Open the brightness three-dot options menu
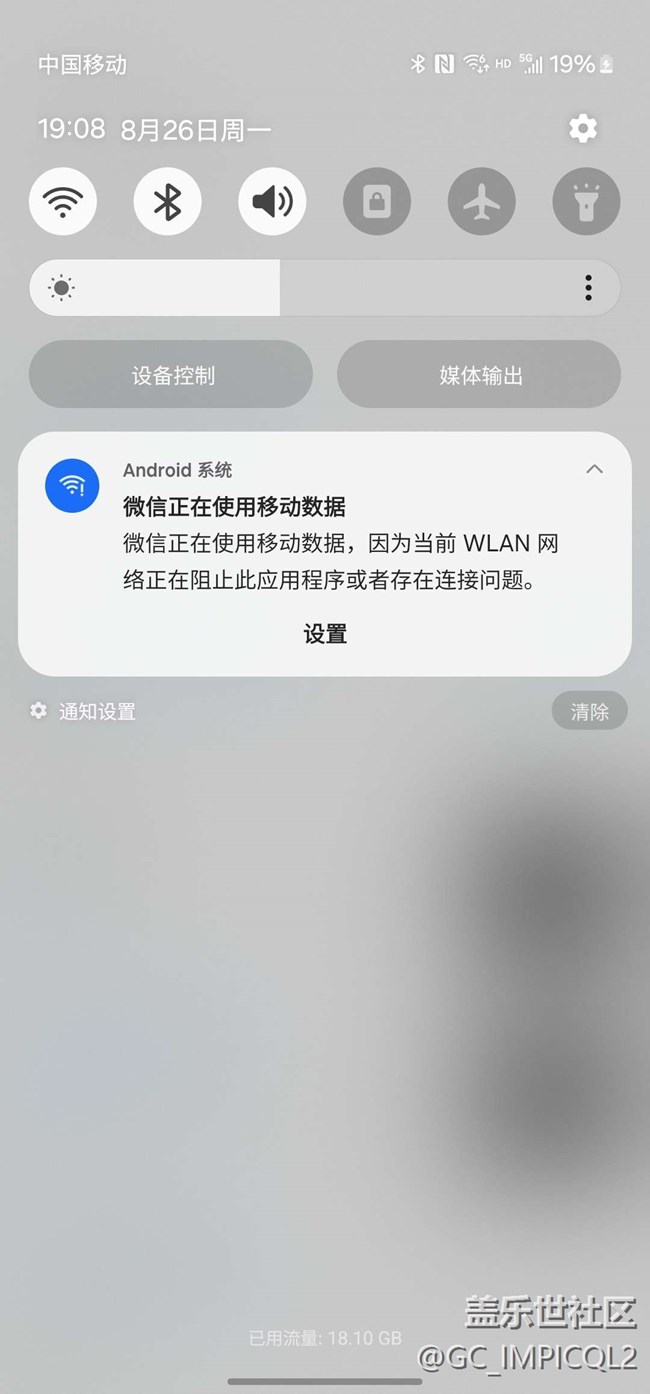 (588, 288)
